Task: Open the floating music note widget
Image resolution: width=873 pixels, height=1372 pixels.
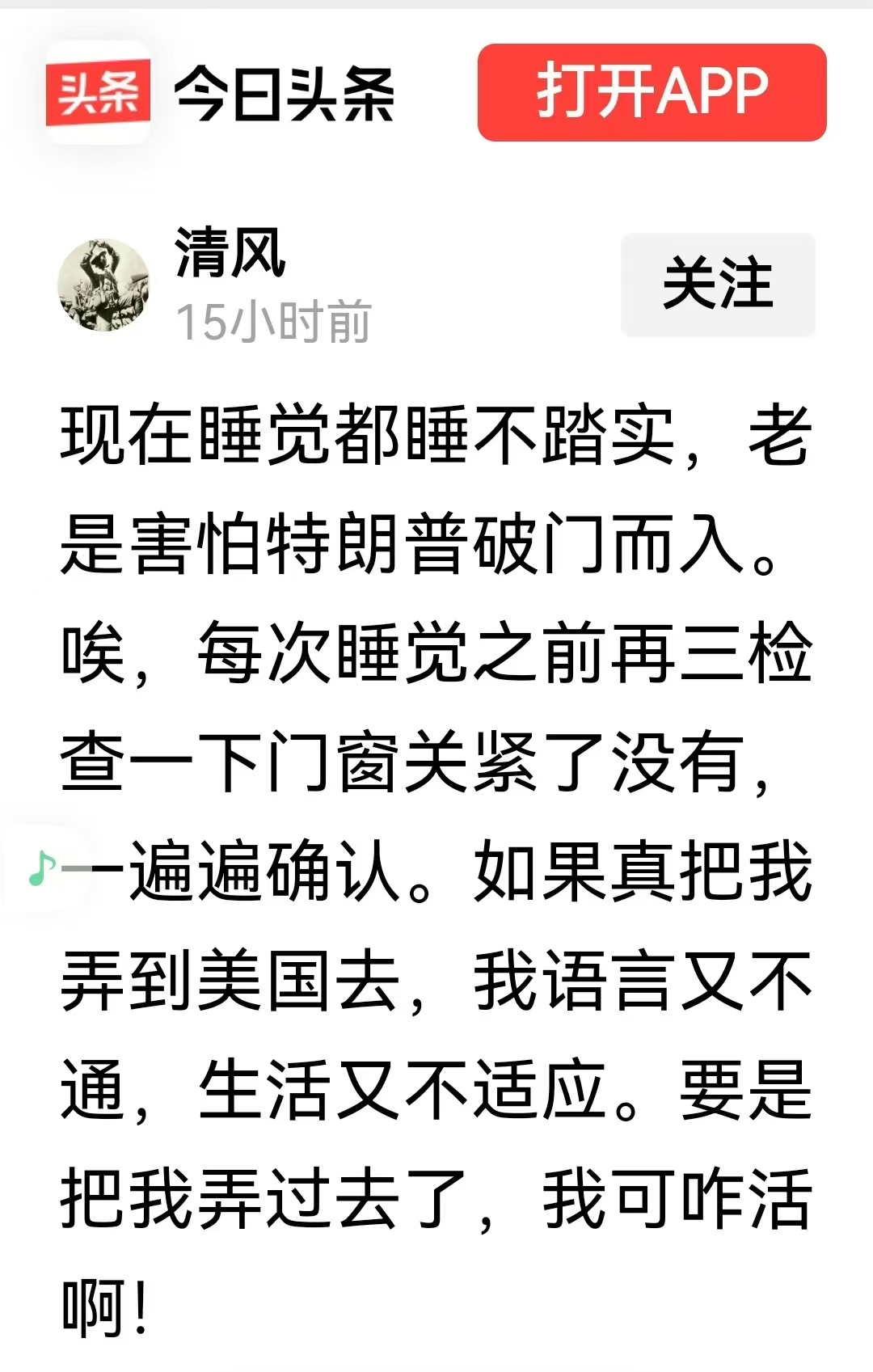Action: tap(40, 868)
